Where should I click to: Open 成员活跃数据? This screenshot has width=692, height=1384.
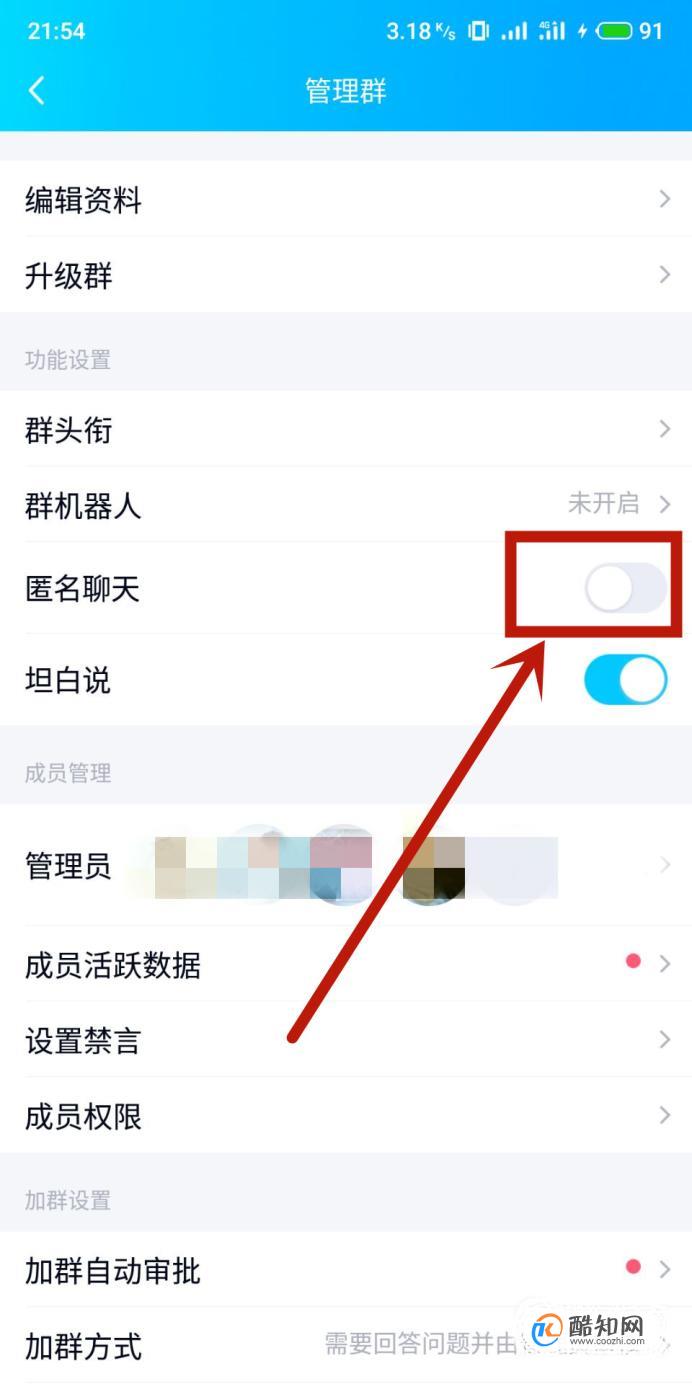pos(346,964)
